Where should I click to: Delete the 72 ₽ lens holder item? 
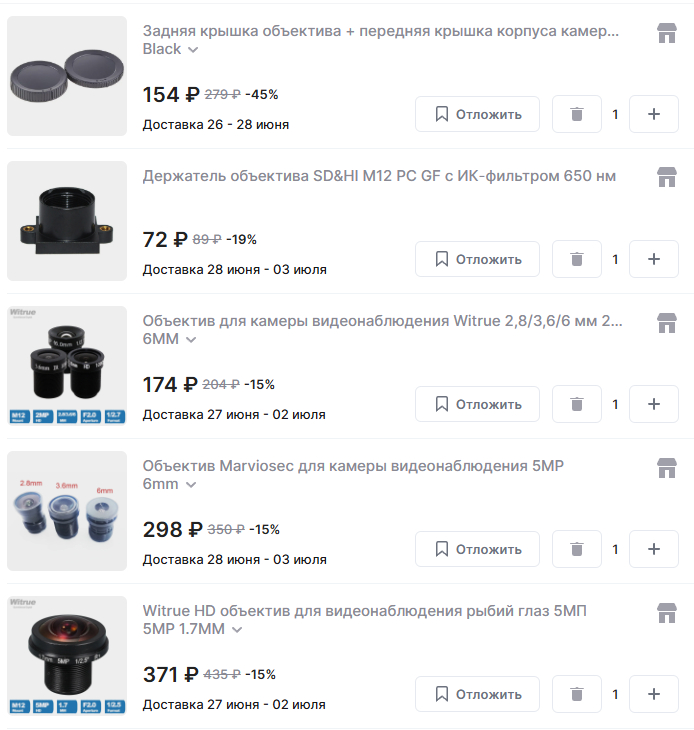pyautogui.click(x=576, y=259)
